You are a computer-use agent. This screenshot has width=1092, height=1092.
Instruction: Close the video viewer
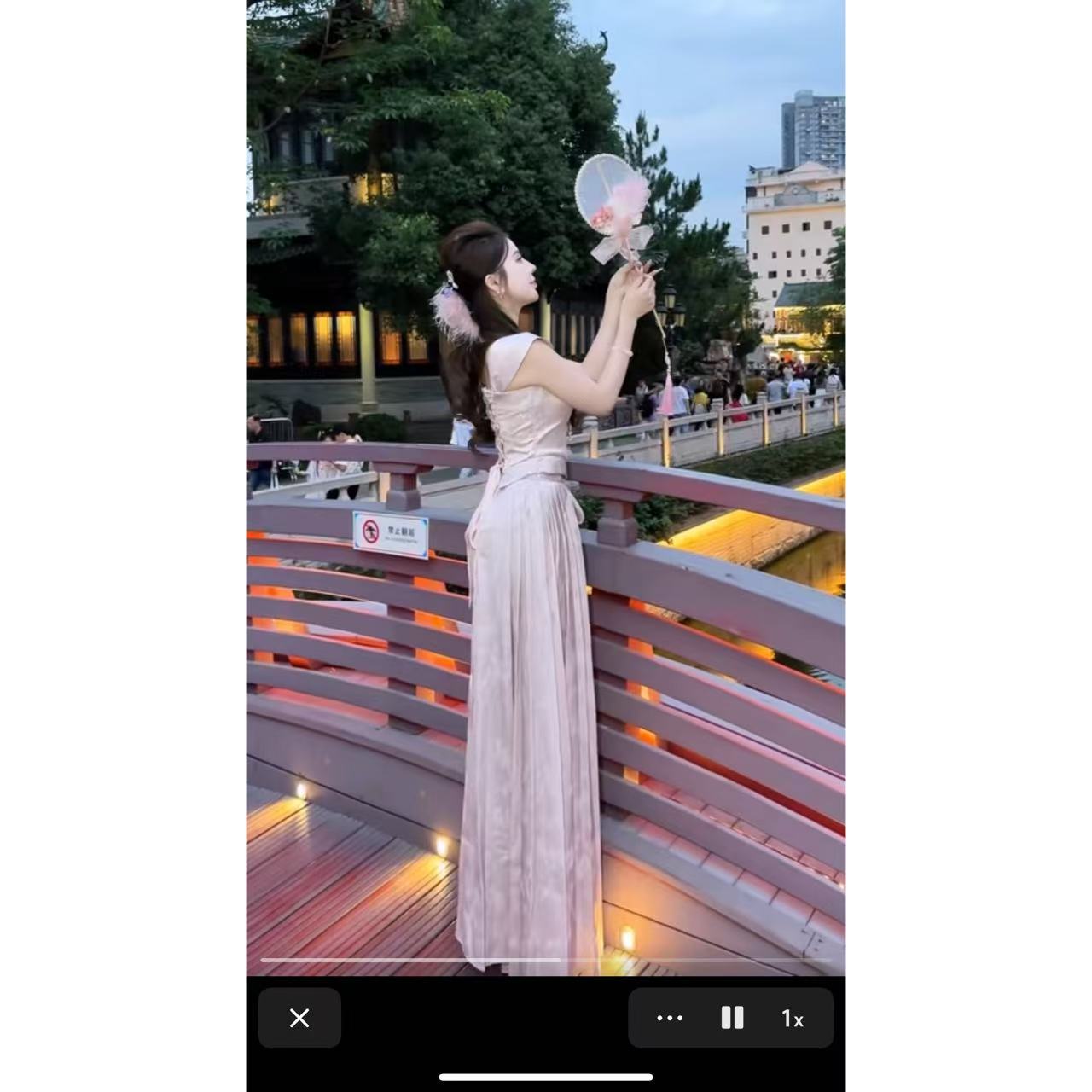coord(299,1018)
